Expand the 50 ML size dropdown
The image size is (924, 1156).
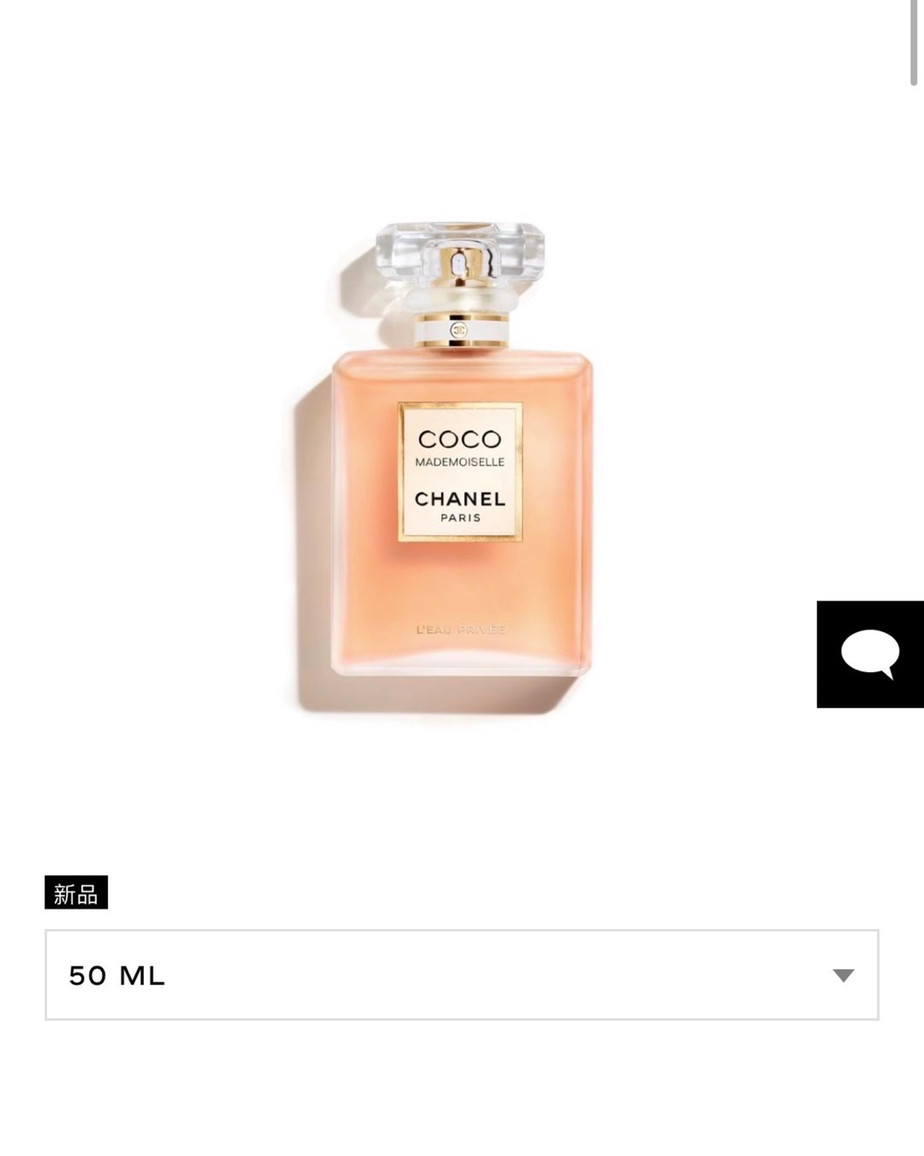(x=461, y=975)
